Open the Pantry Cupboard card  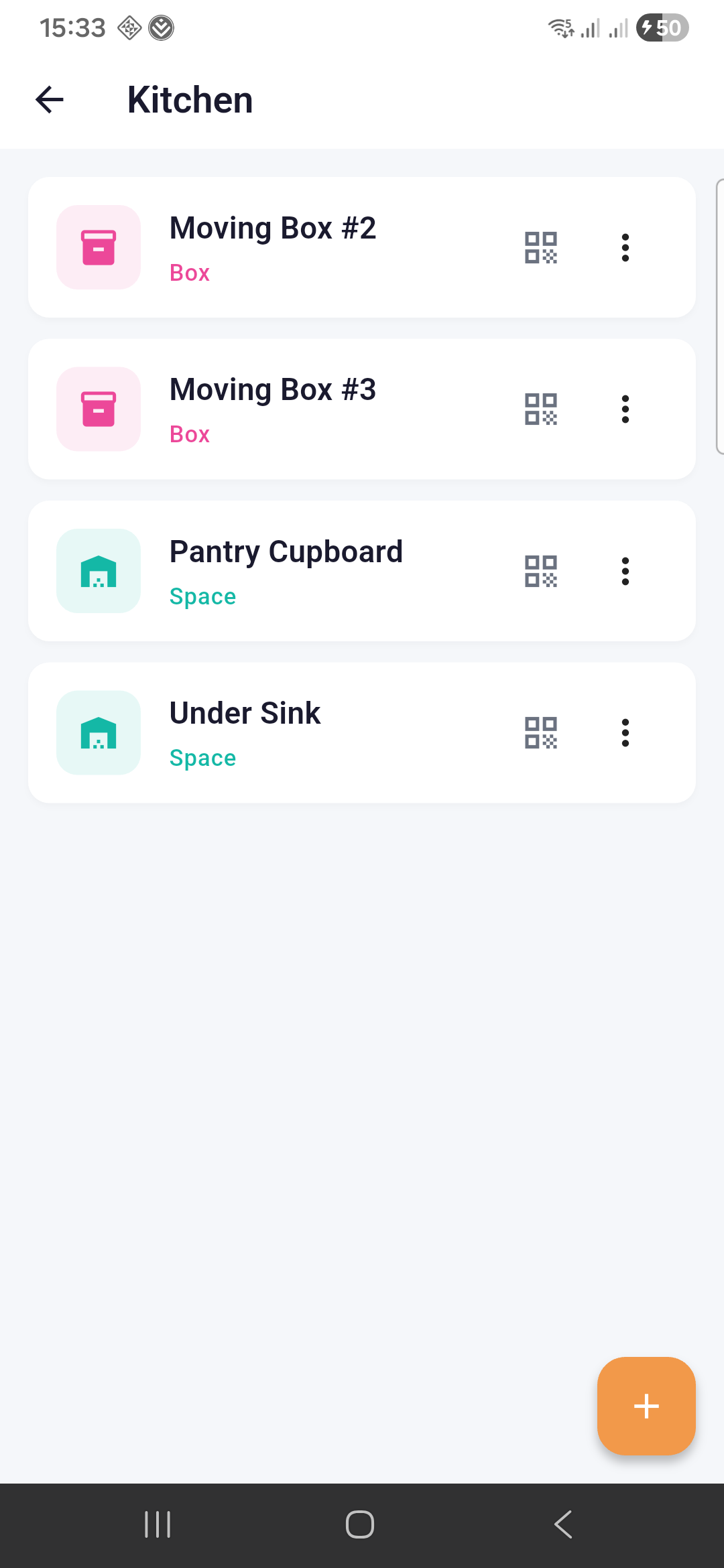click(x=302, y=571)
